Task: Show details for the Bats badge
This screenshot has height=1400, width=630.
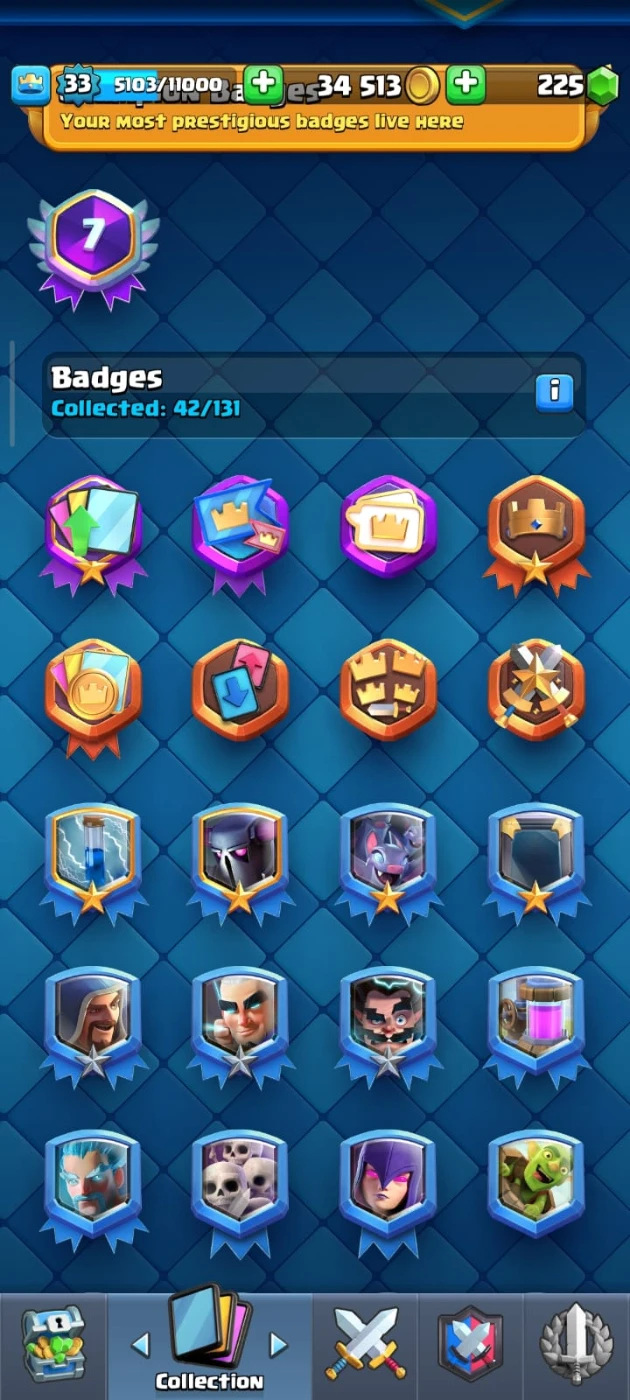Action: 388,857
